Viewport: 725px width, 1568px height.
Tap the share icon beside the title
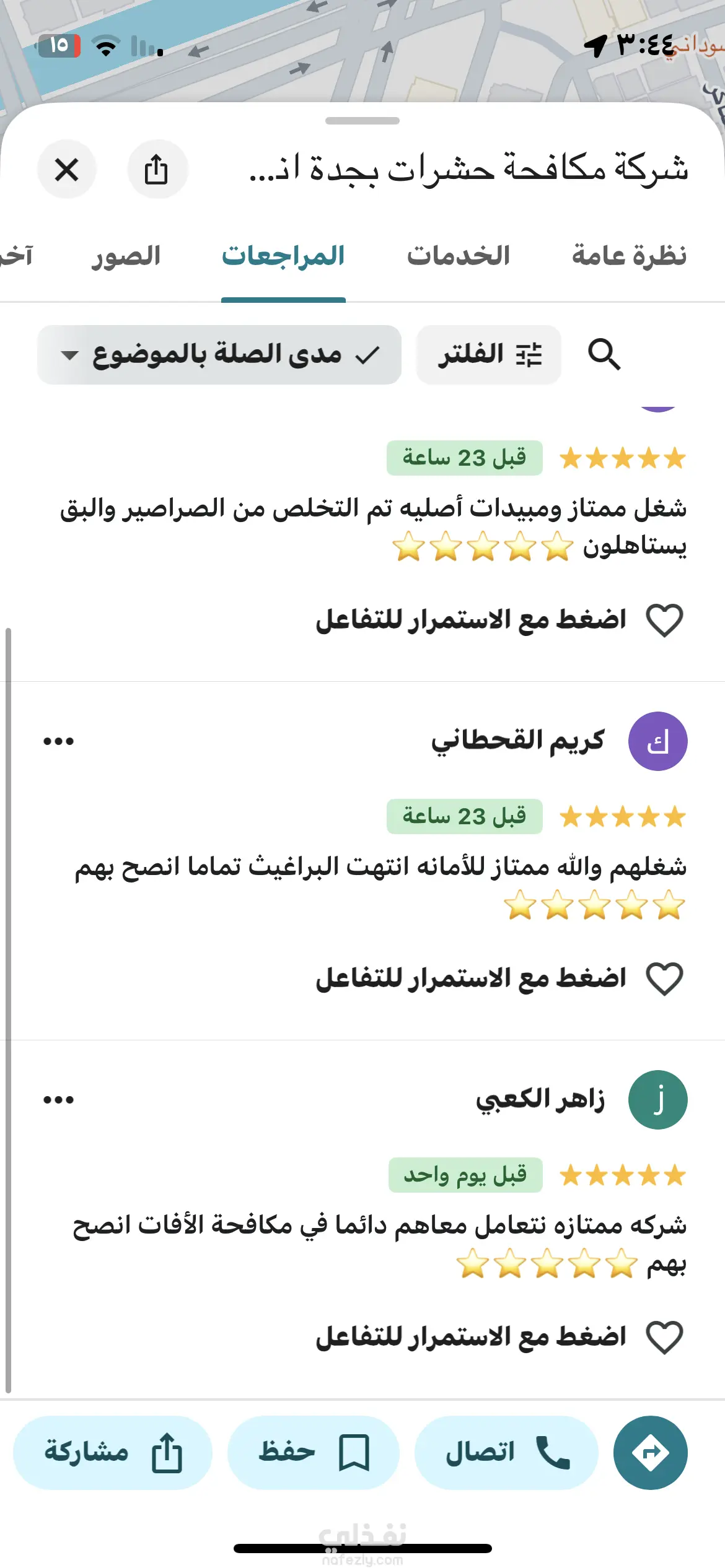pos(157,169)
